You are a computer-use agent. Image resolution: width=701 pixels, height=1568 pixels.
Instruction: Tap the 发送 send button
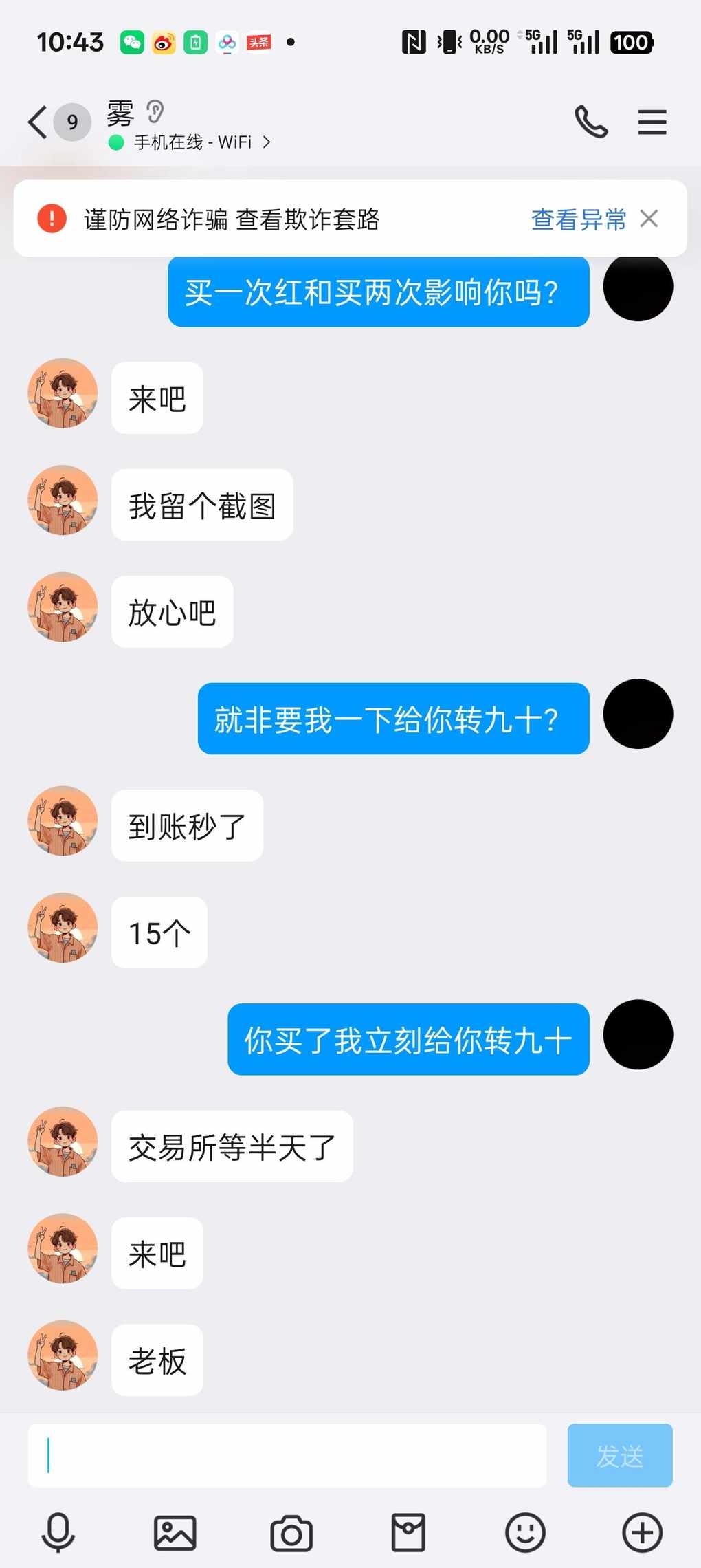click(x=619, y=1455)
